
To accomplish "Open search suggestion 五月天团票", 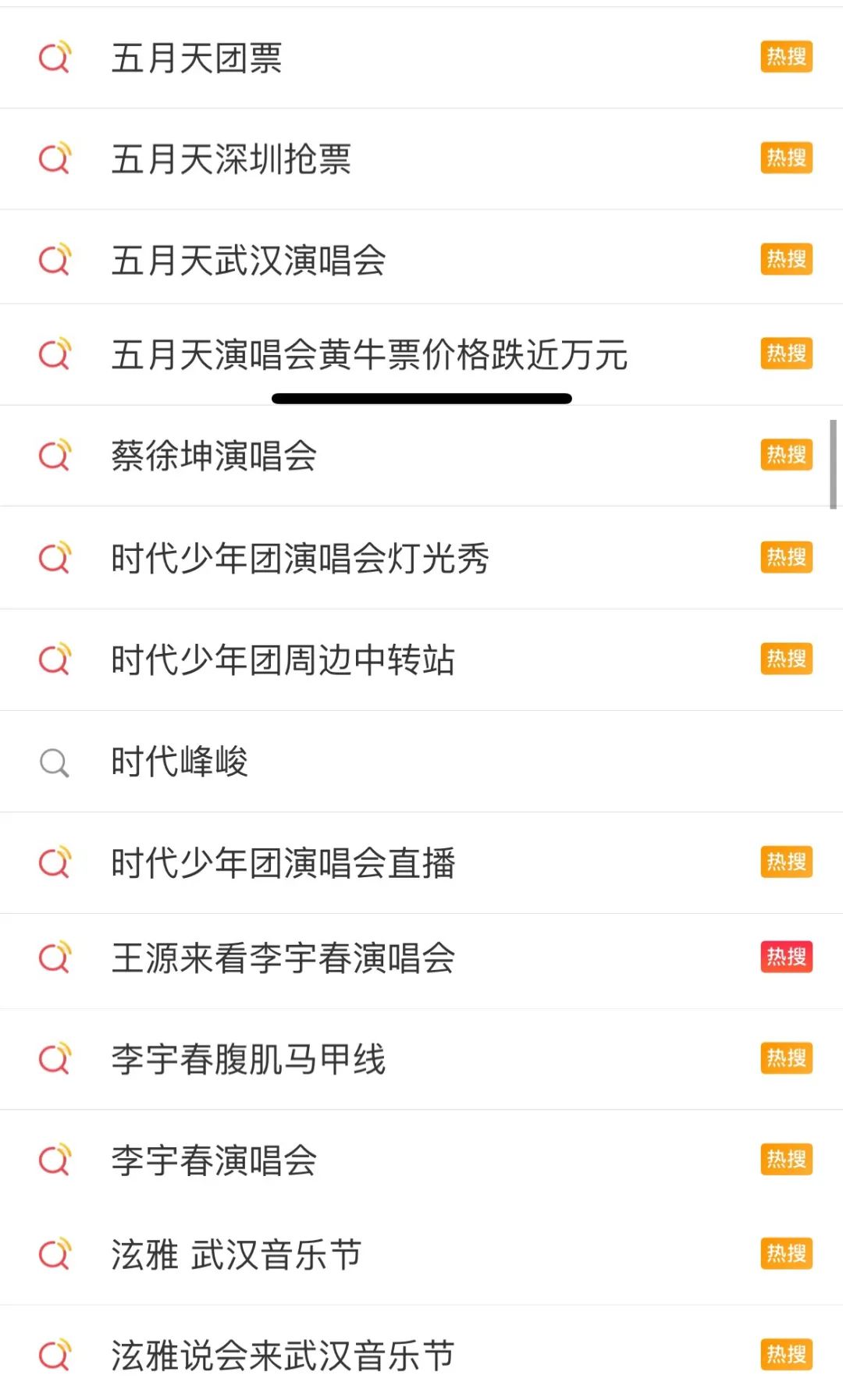I will pos(197,58).
